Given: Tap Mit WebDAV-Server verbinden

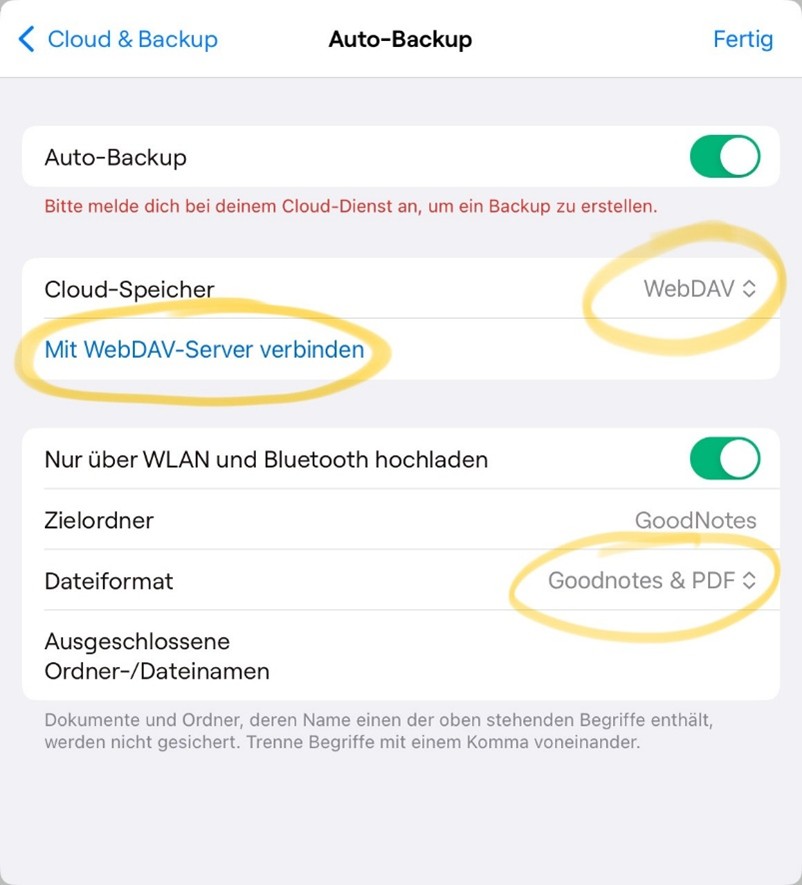Looking at the screenshot, I should coord(204,350).
